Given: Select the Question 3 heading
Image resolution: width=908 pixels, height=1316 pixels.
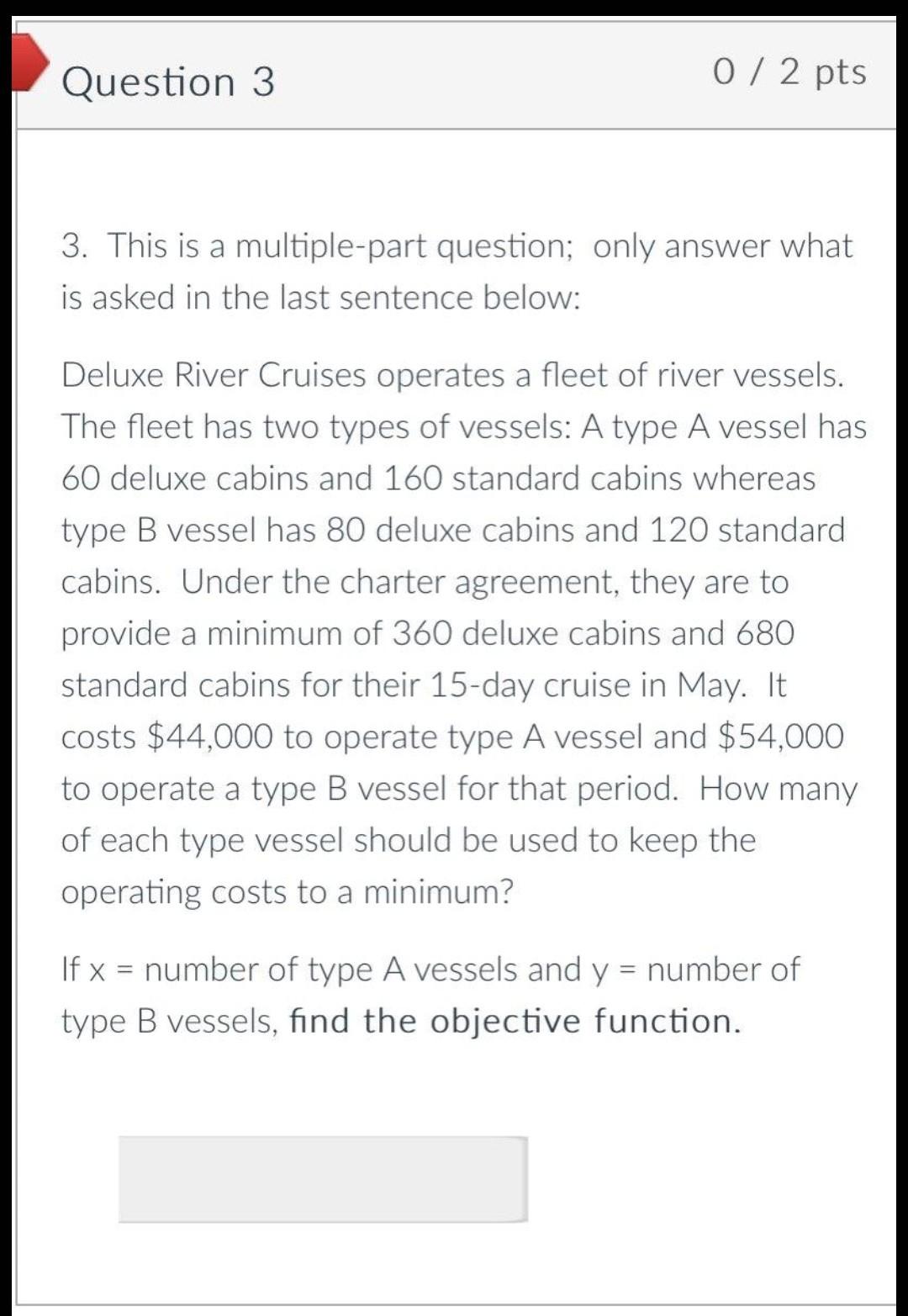Looking at the screenshot, I should click(168, 82).
